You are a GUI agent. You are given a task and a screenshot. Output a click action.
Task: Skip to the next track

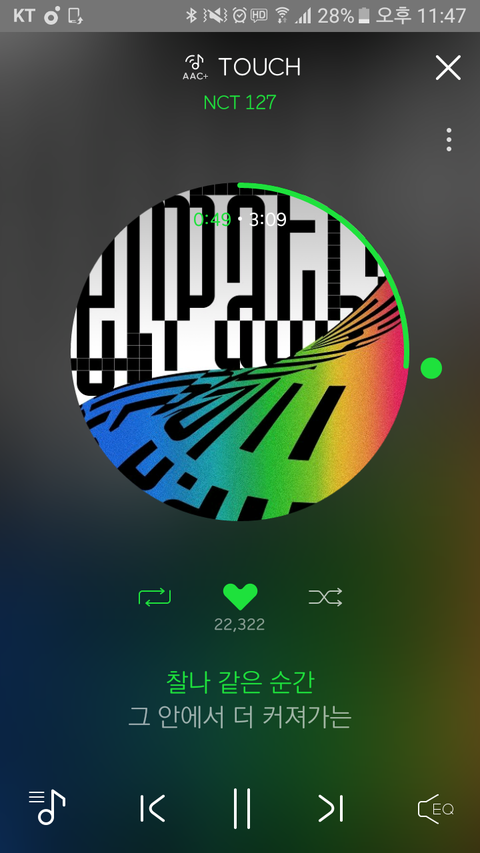pyautogui.click(x=331, y=808)
